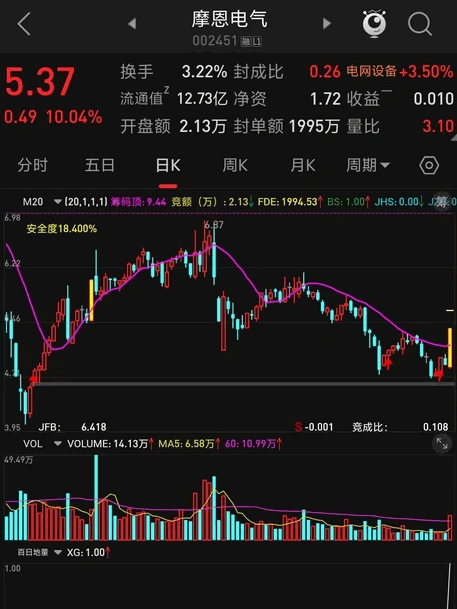Open the chart settings hexagon icon

[x=429, y=166]
